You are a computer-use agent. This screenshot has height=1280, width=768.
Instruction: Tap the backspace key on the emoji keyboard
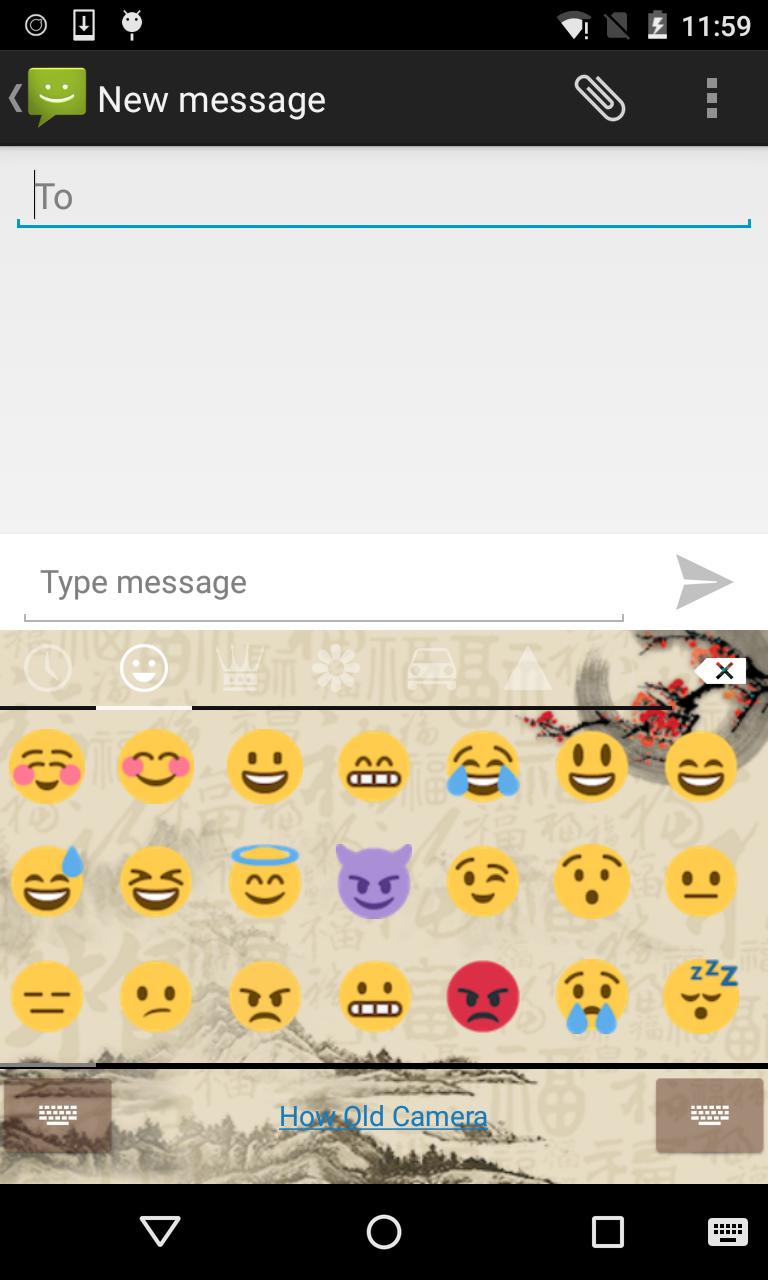[x=722, y=670]
